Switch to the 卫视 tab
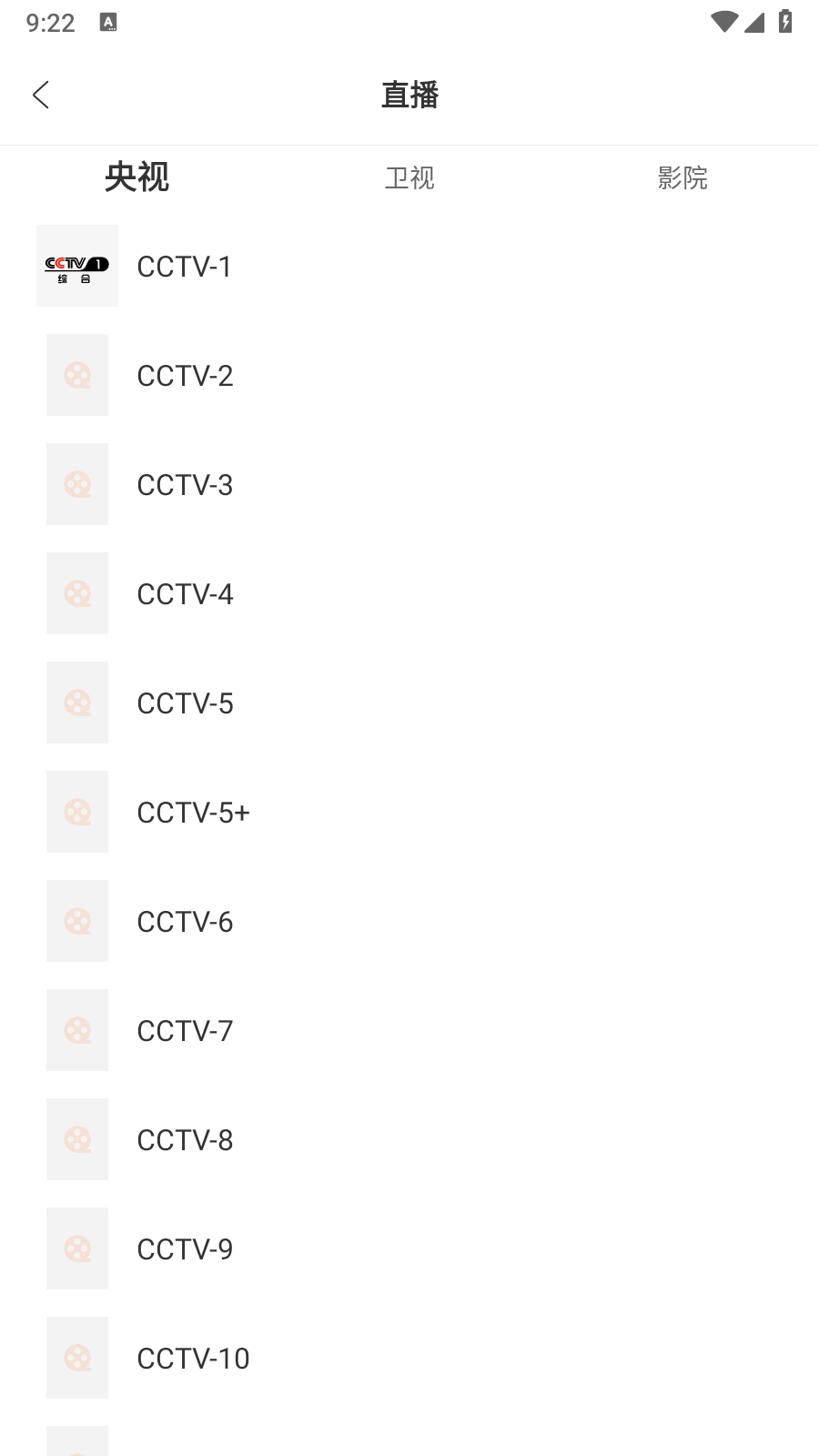The width and height of the screenshot is (819, 1456). (409, 177)
